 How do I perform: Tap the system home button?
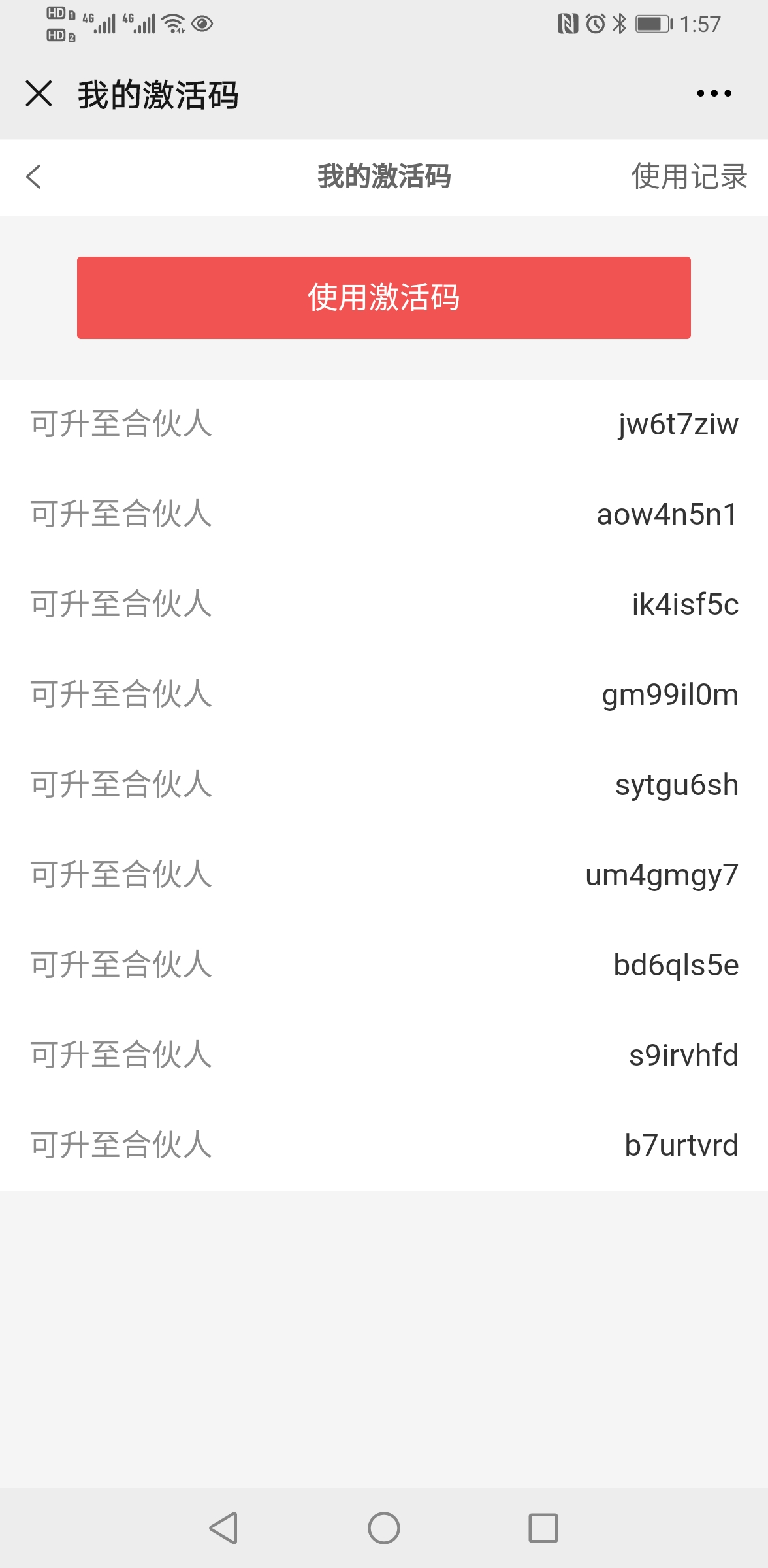click(x=384, y=1528)
